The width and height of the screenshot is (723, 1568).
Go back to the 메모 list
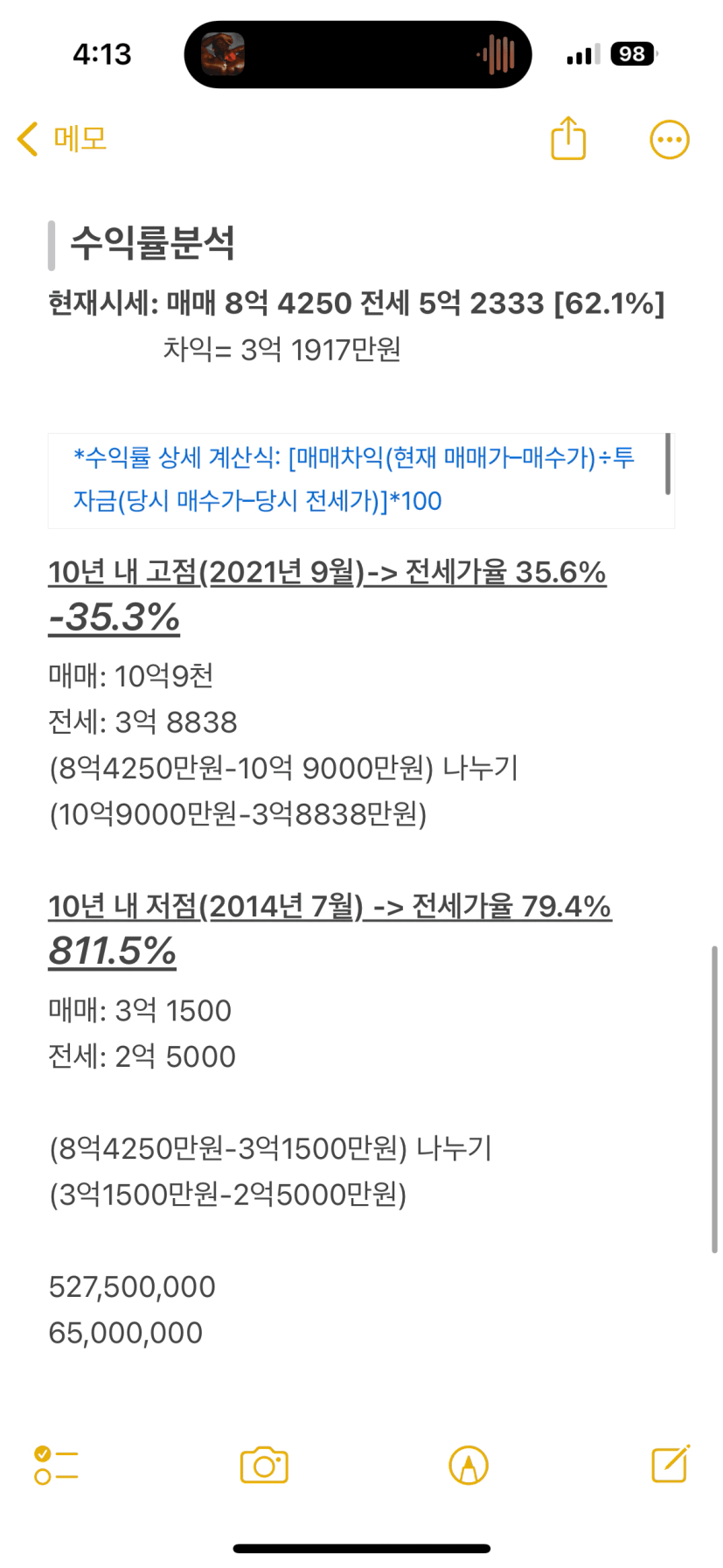pos(61,139)
